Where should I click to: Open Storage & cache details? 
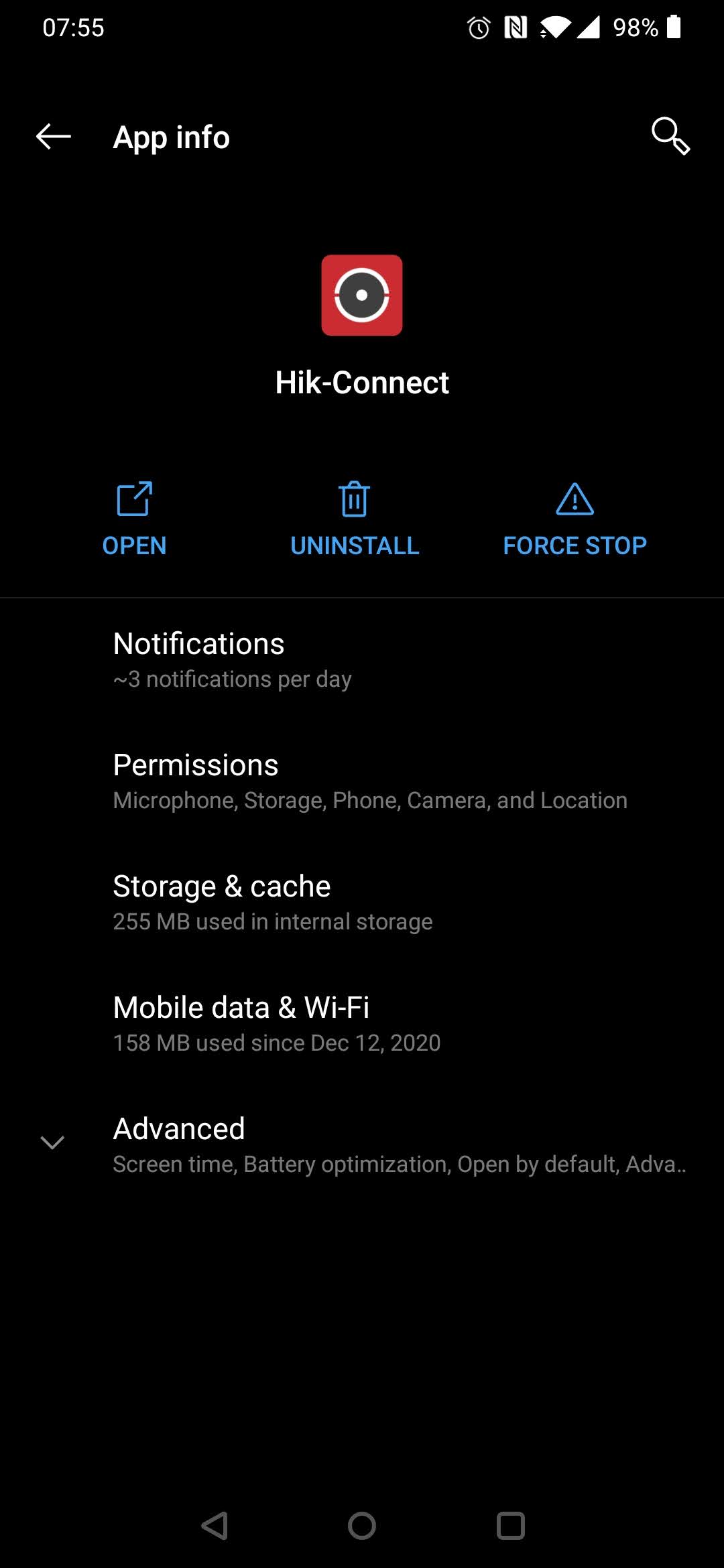pyautogui.click(x=362, y=902)
